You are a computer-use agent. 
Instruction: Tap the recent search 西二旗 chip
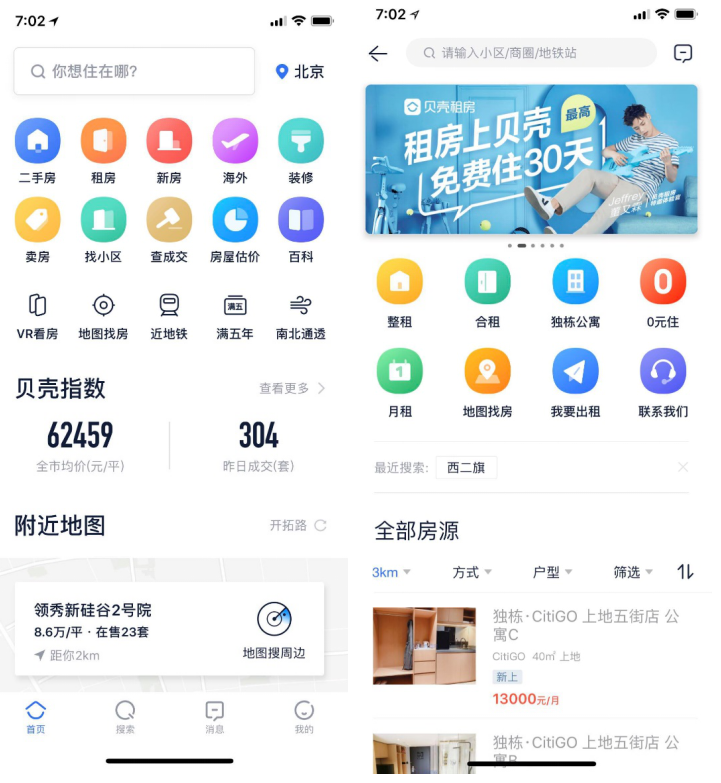(x=466, y=467)
